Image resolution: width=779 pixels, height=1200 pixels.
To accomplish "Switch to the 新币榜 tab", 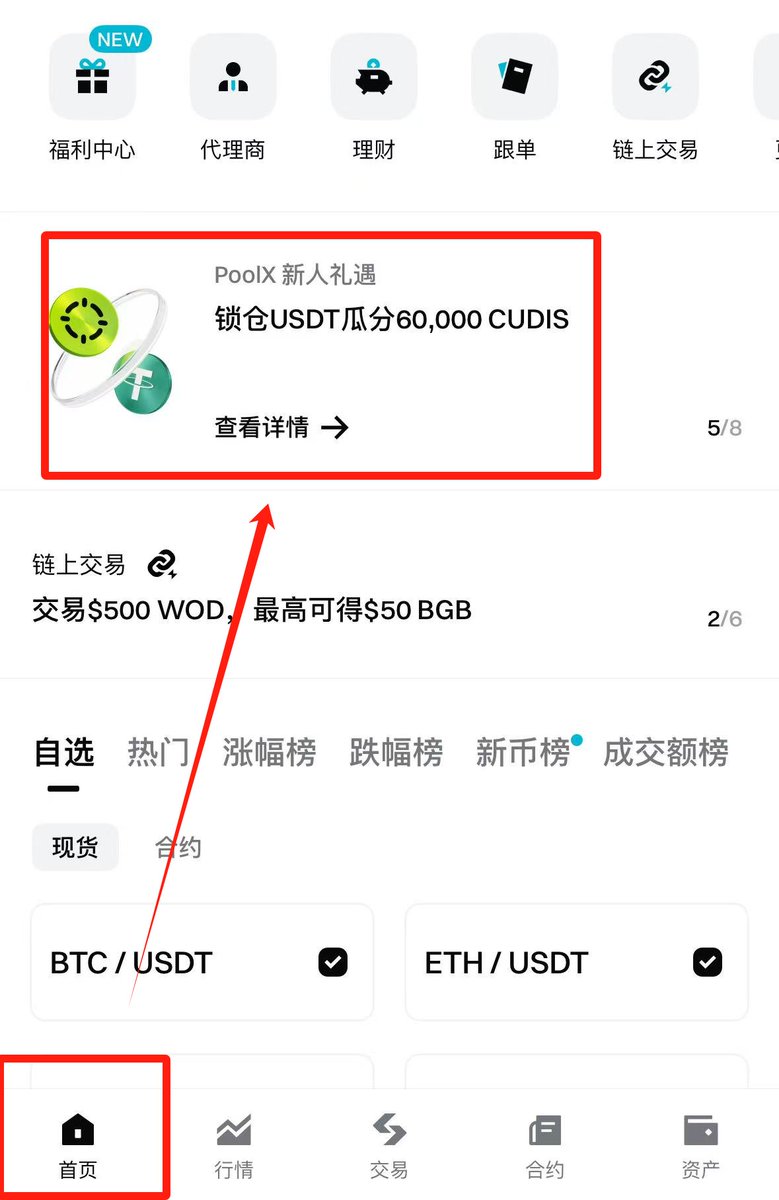I will coord(522,752).
